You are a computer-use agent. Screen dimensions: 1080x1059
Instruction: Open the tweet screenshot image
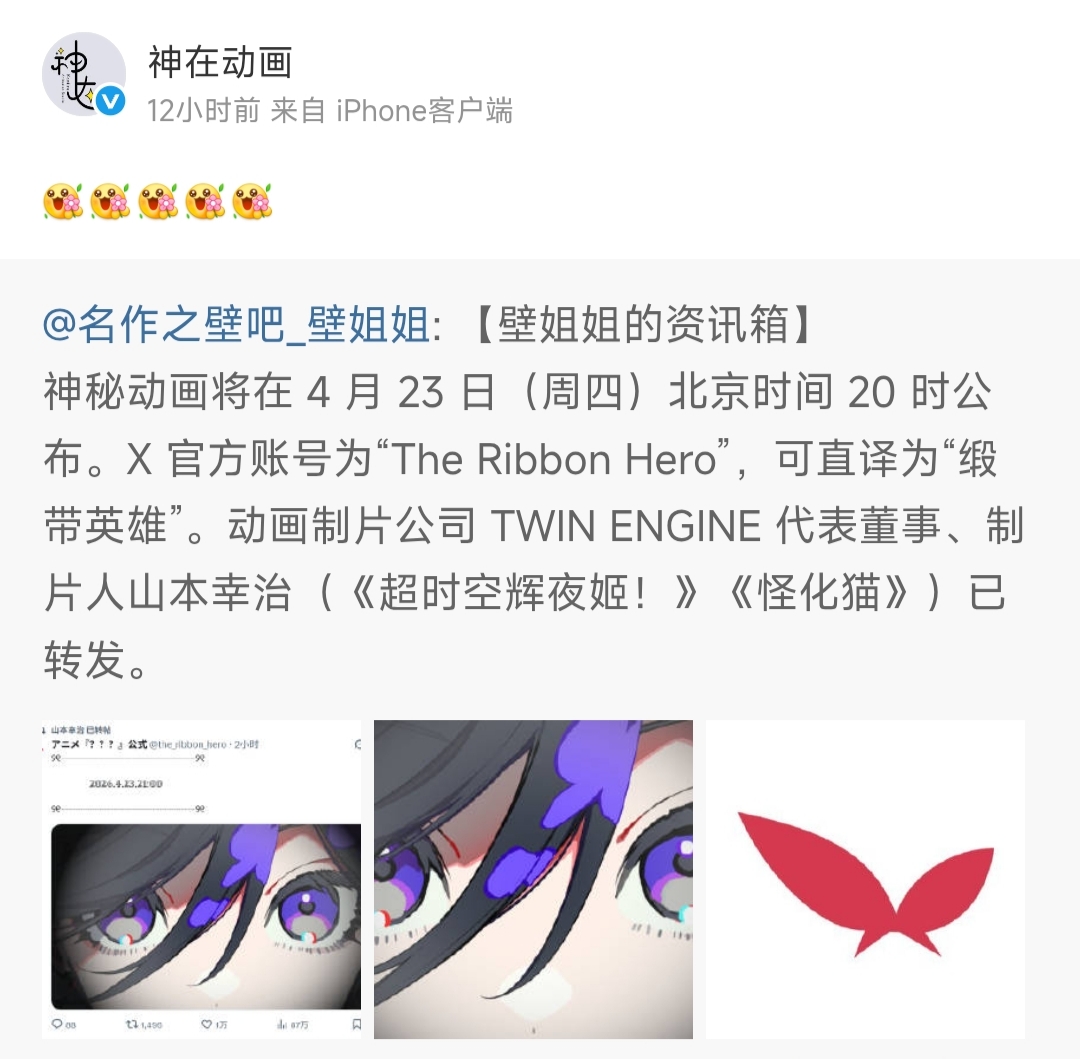point(202,879)
